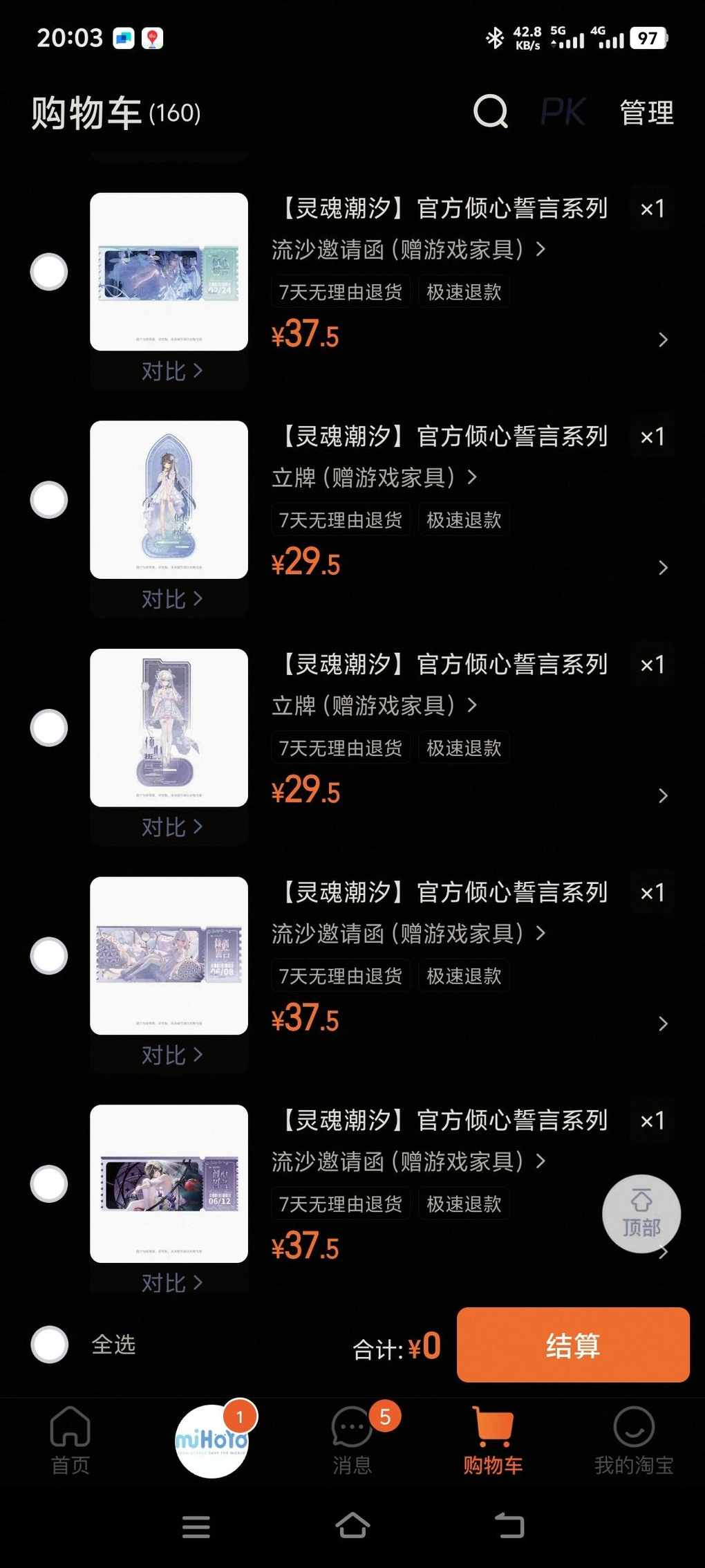Image resolution: width=705 pixels, height=1568 pixels.
Task: Tap 对比 under the first 流沙邀请函 item
Action: 171,371
